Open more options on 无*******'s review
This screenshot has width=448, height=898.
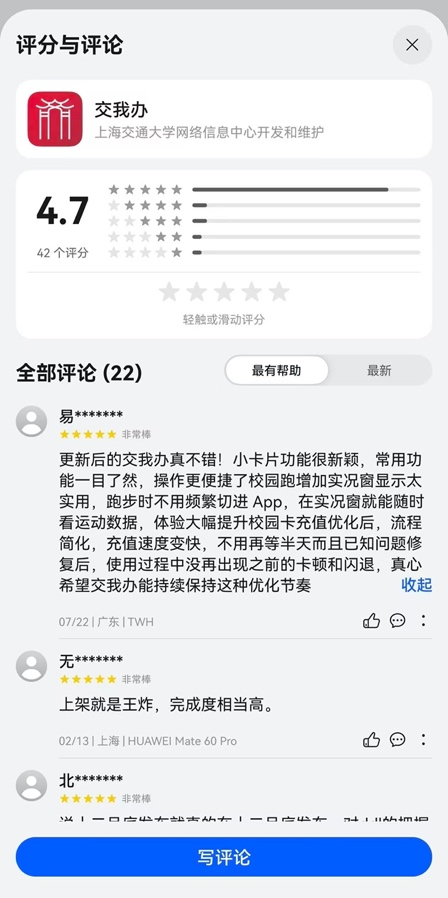click(x=423, y=740)
